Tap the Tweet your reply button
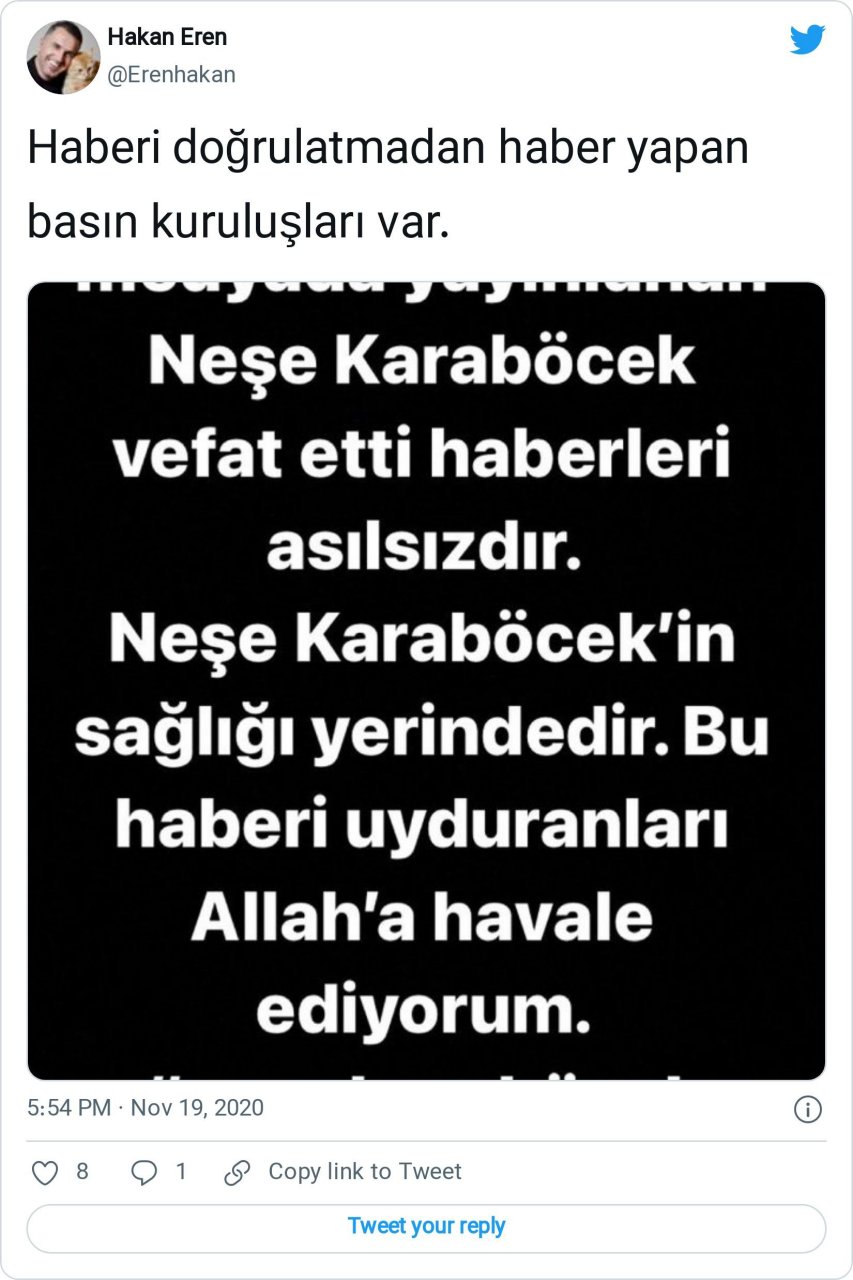The image size is (853, 1280). (426, 1226)
